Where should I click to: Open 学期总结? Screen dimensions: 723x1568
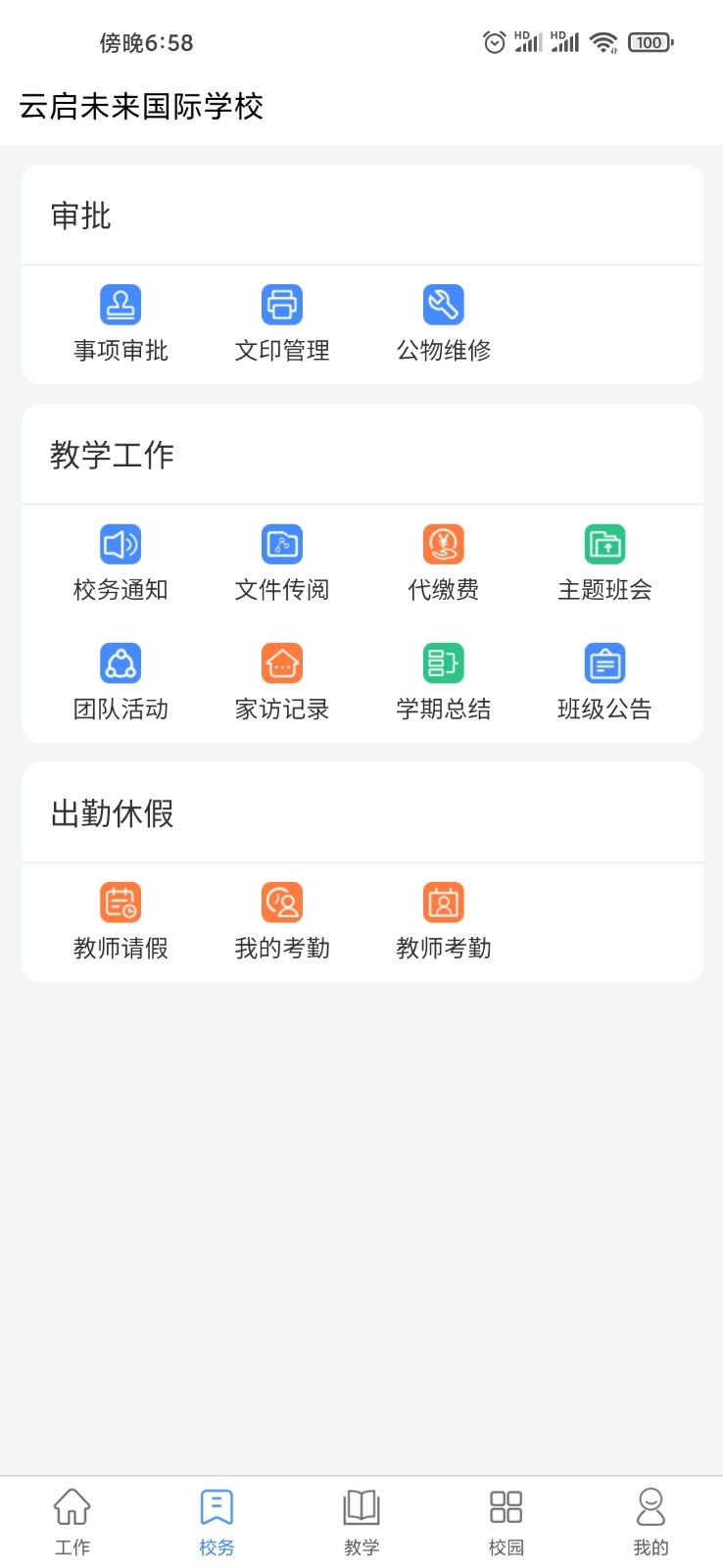pyautogui.click(x=444, y=683)
